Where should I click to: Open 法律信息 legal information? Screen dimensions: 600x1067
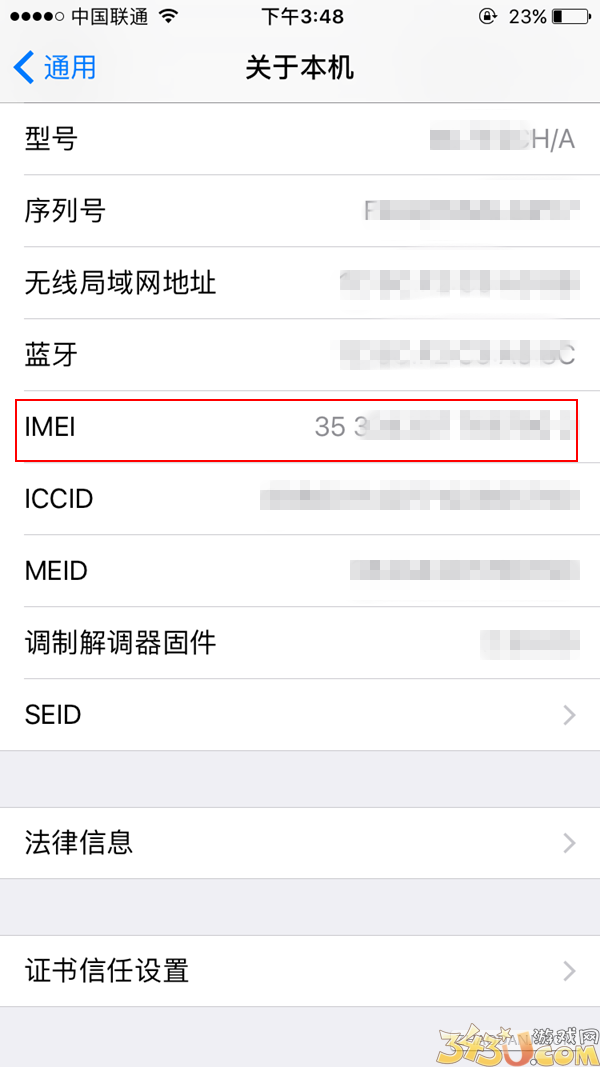pyautogui.click(x=300, y=843)
